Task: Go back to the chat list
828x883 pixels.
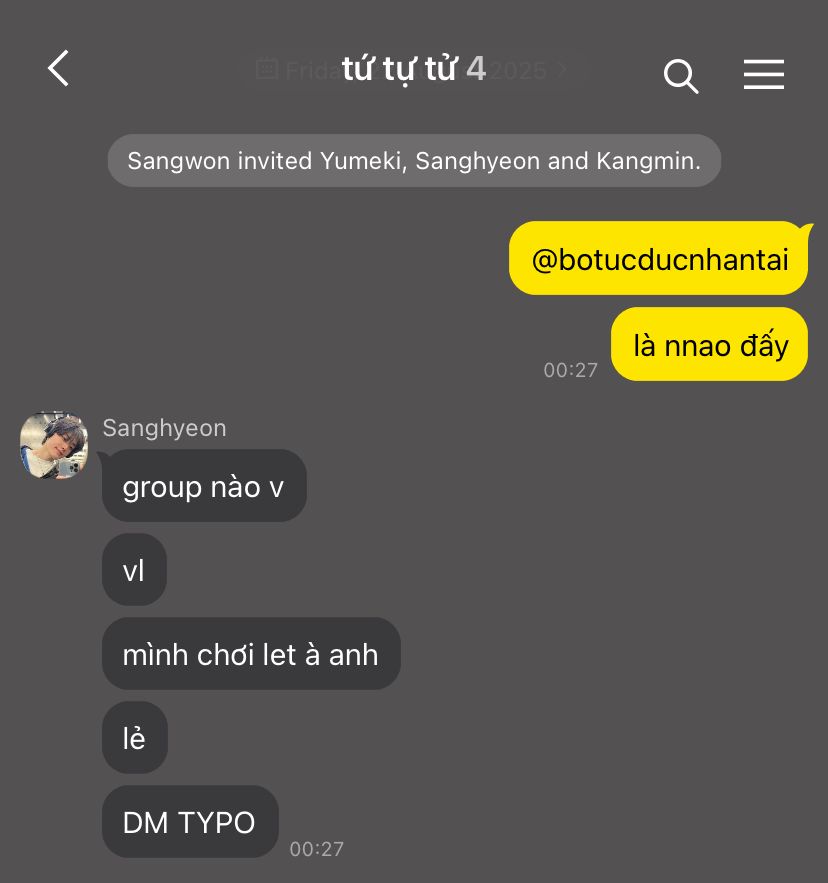Action: [59, 69]
